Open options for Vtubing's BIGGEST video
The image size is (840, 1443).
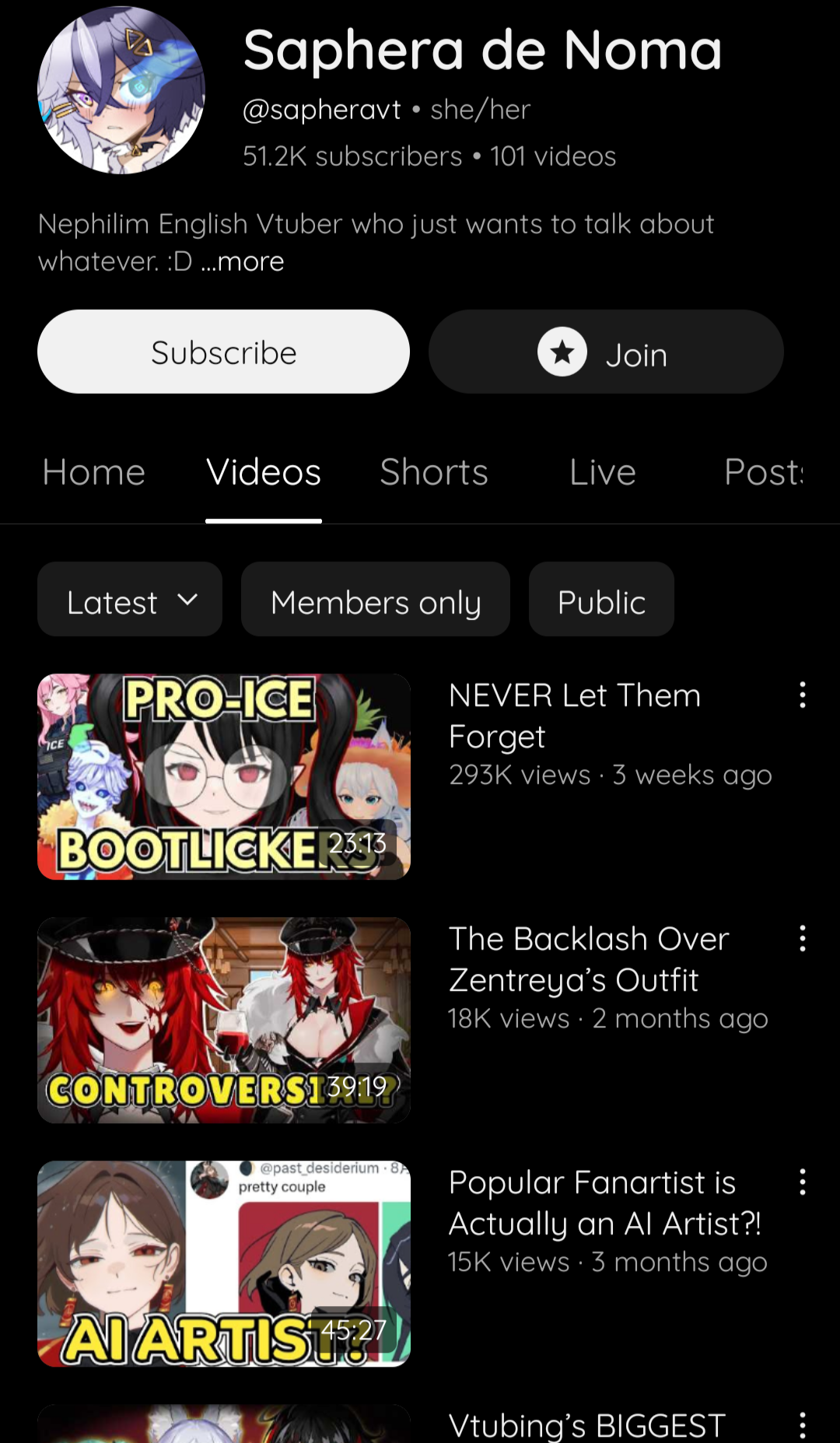tap(803, 1425)
